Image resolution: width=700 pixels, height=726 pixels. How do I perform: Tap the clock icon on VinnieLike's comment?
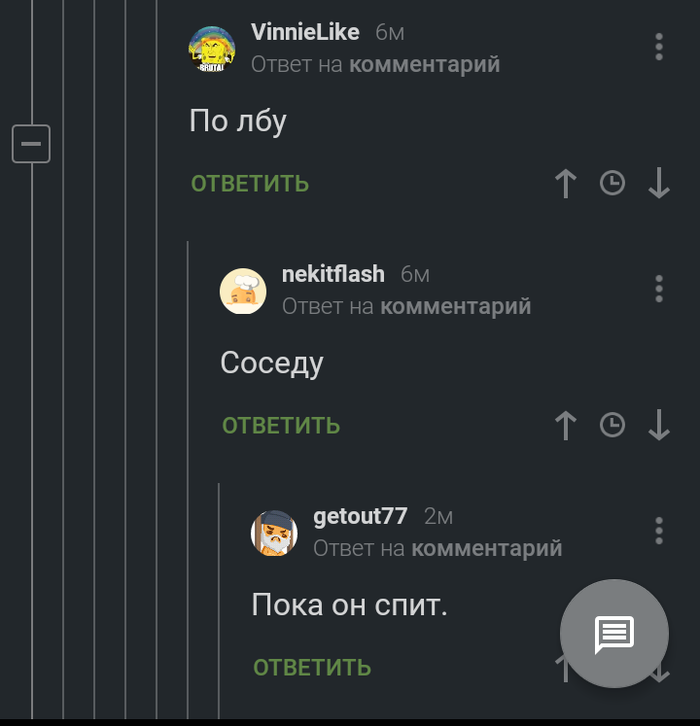pyautogui.click(x=612, y=183)
